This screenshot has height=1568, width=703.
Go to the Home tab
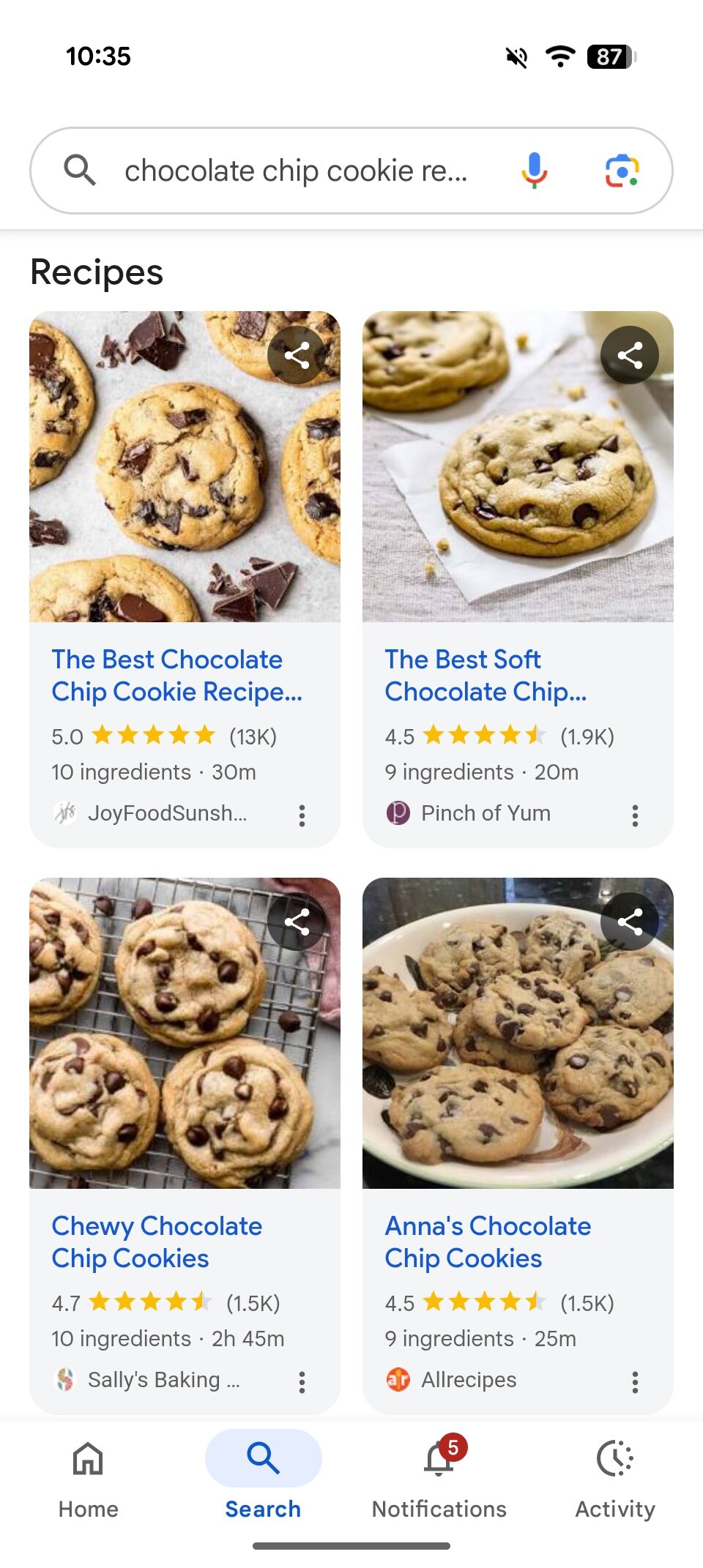(x=88, y=1477)
